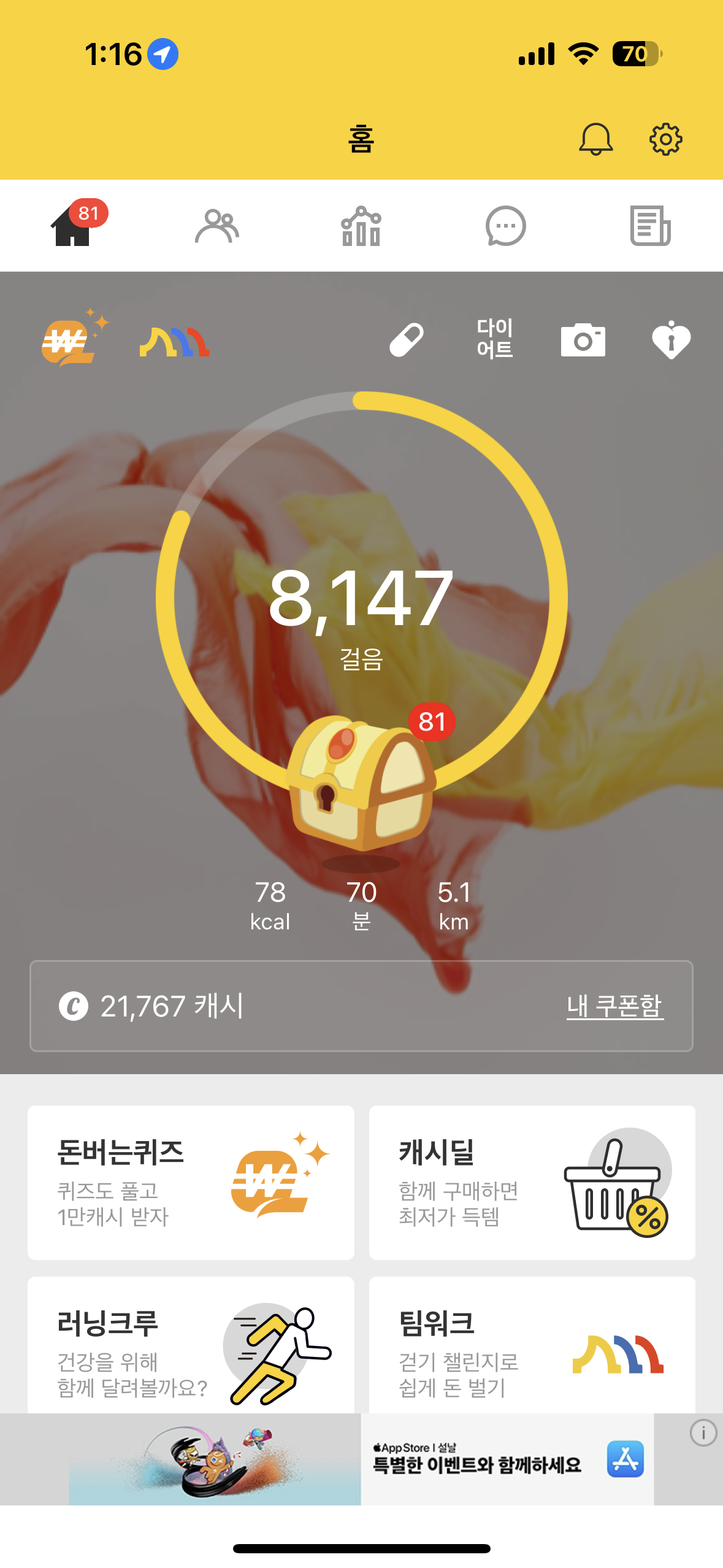Open the camera icon
Screen dimensions: 723x1568
coord(583,340)
